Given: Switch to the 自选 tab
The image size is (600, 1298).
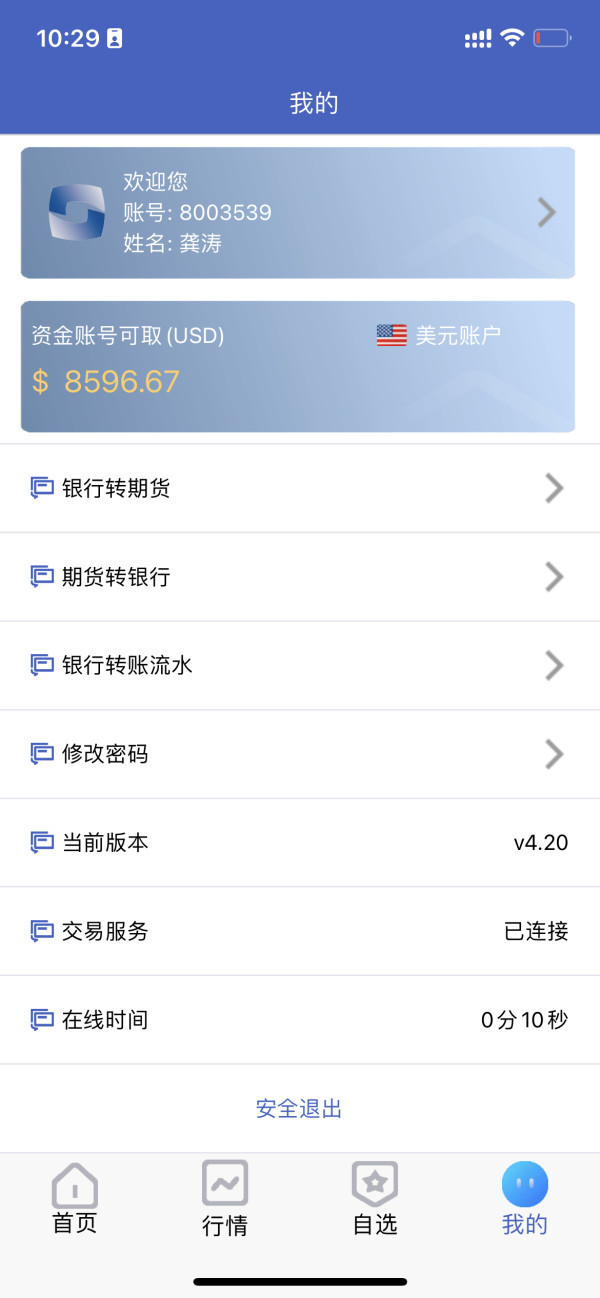Looking at the screenshot, I should [375, 1199].
